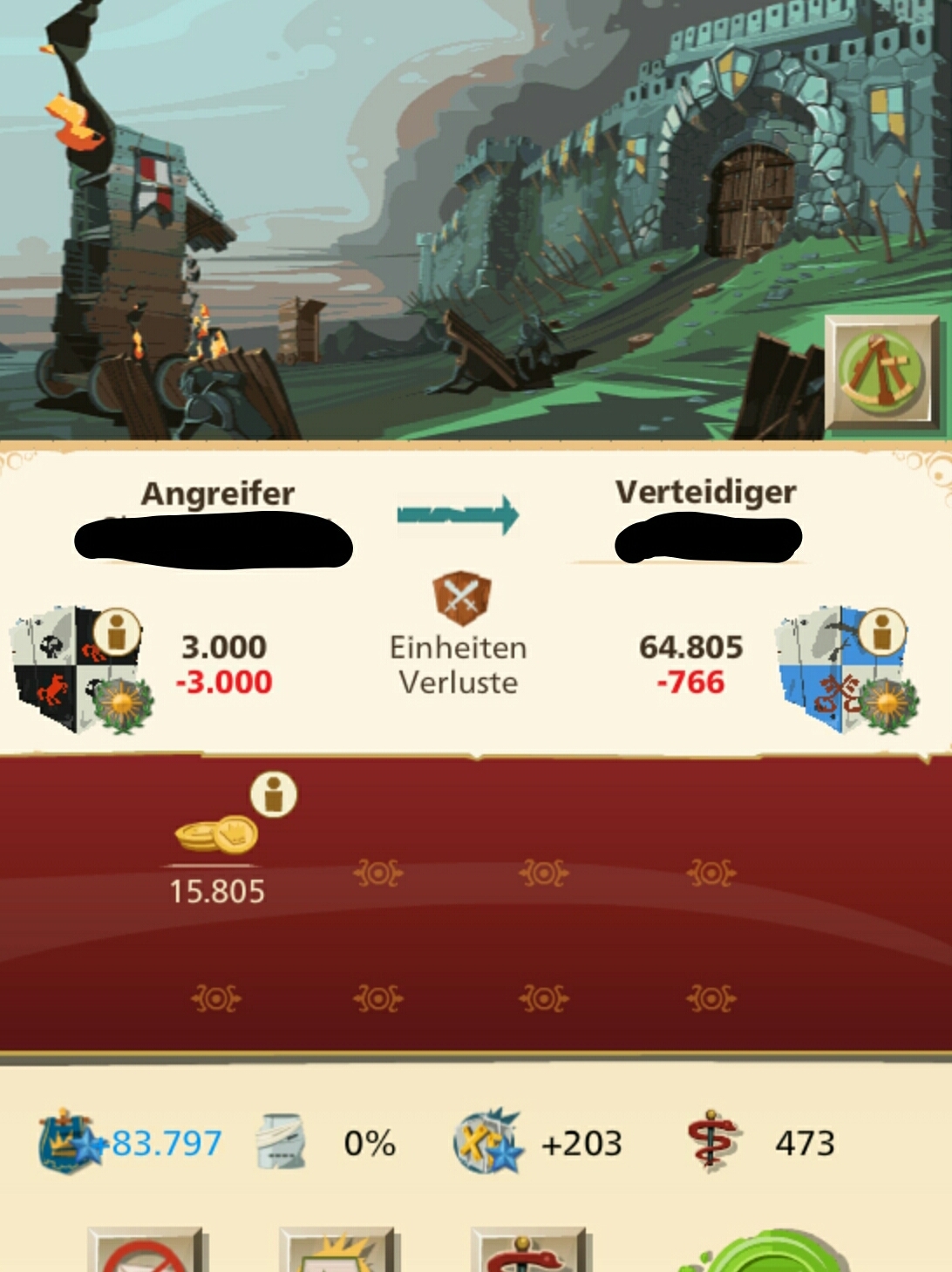Tap the crossed-out mail button at bottom
The image size is (952, 1272).
point(145,1252)
